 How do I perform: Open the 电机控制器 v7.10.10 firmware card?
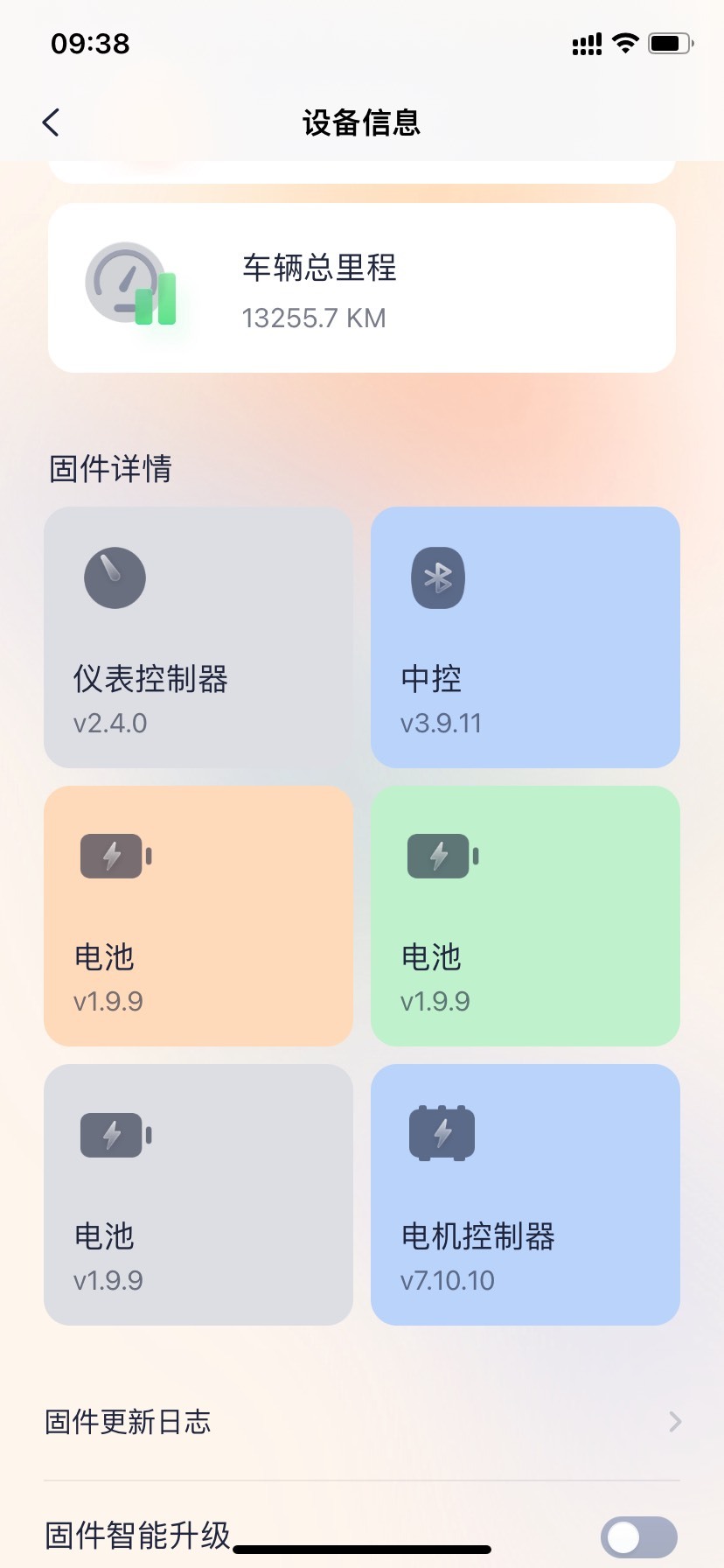point(526,1194)
